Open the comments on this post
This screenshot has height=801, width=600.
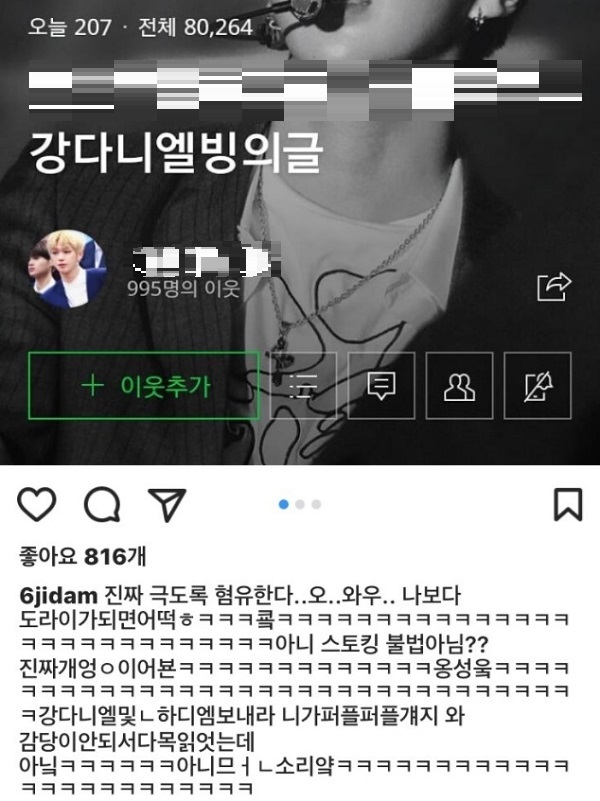101,504
